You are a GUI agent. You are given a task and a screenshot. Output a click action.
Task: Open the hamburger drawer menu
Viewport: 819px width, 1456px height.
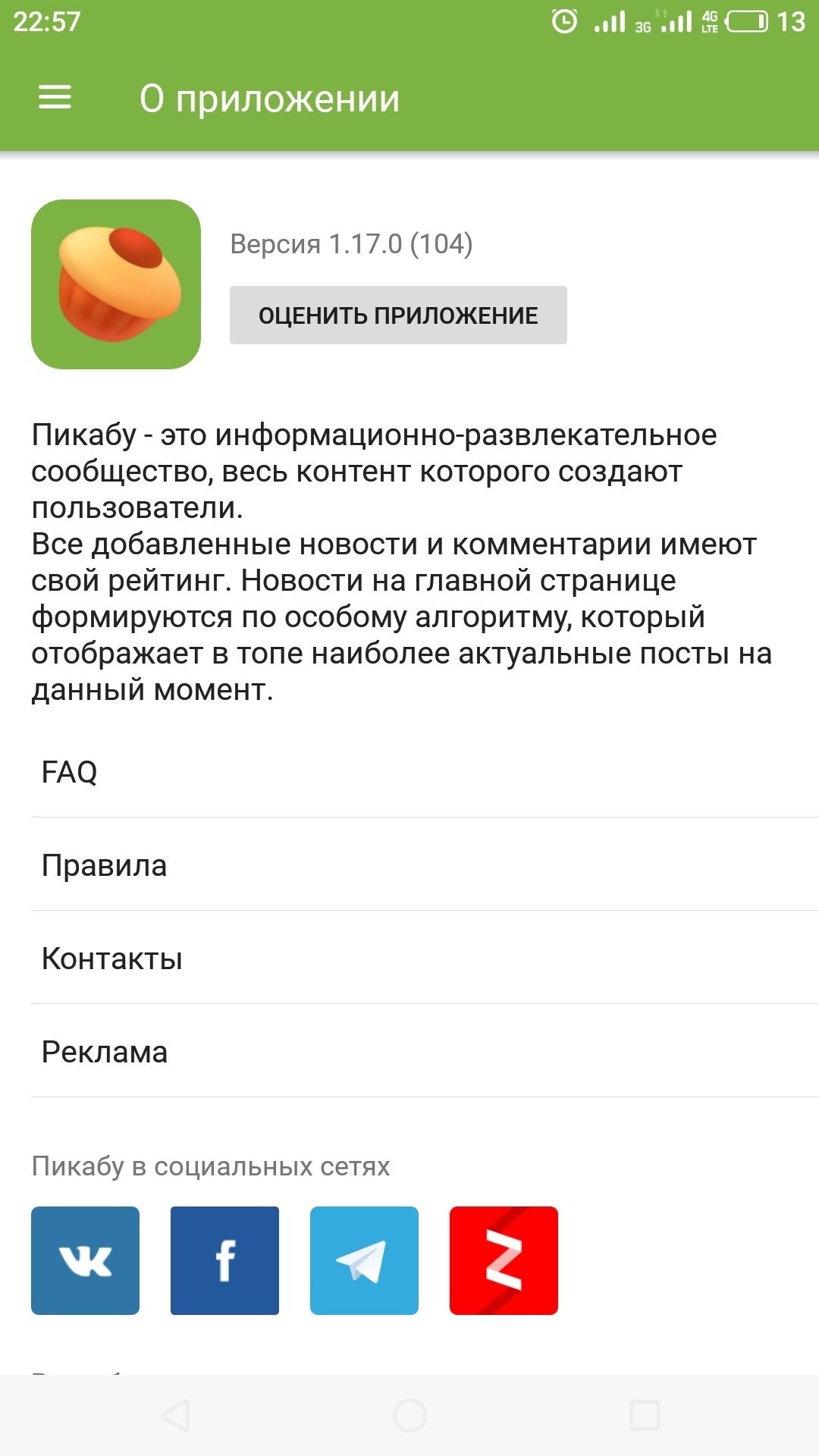click(55, 97)
